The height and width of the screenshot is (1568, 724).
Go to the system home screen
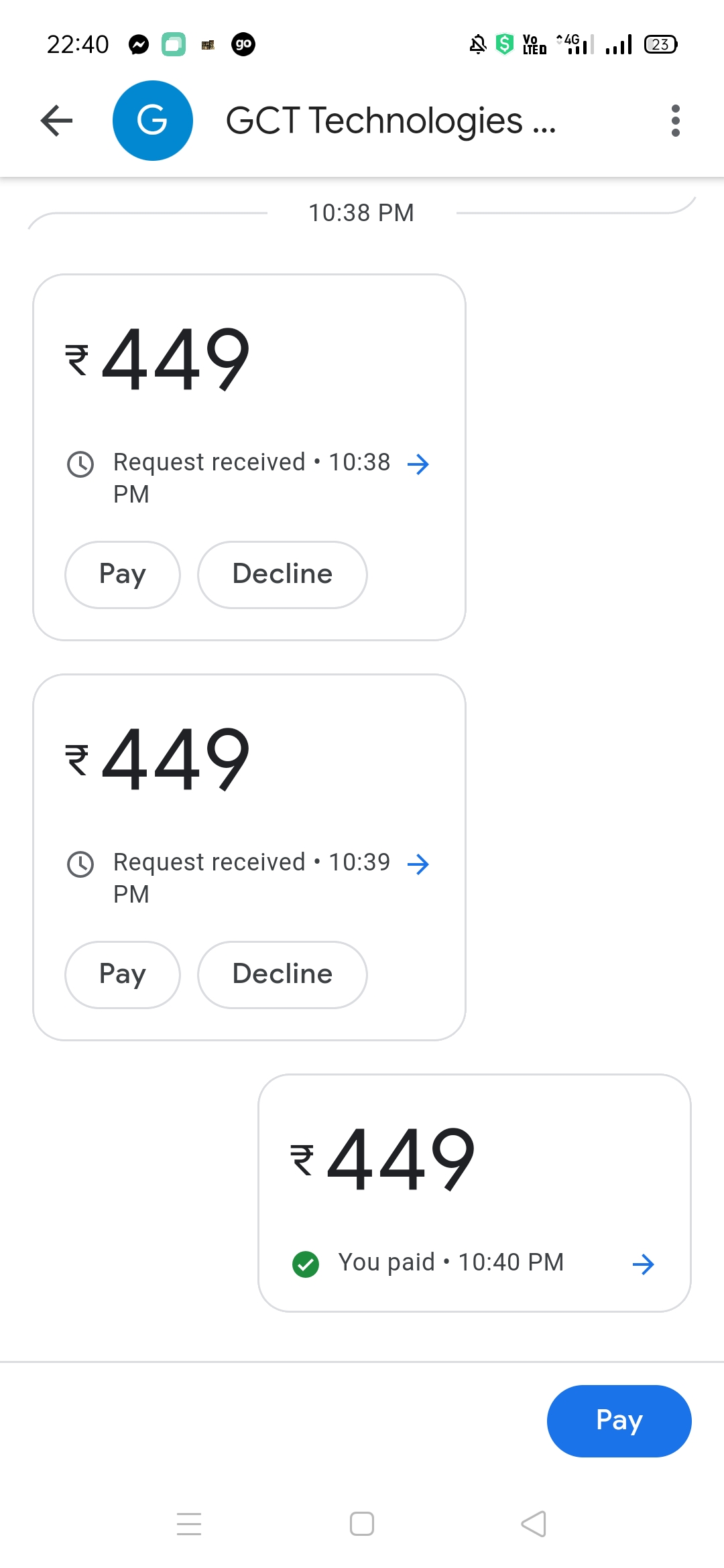(362, 1524)
